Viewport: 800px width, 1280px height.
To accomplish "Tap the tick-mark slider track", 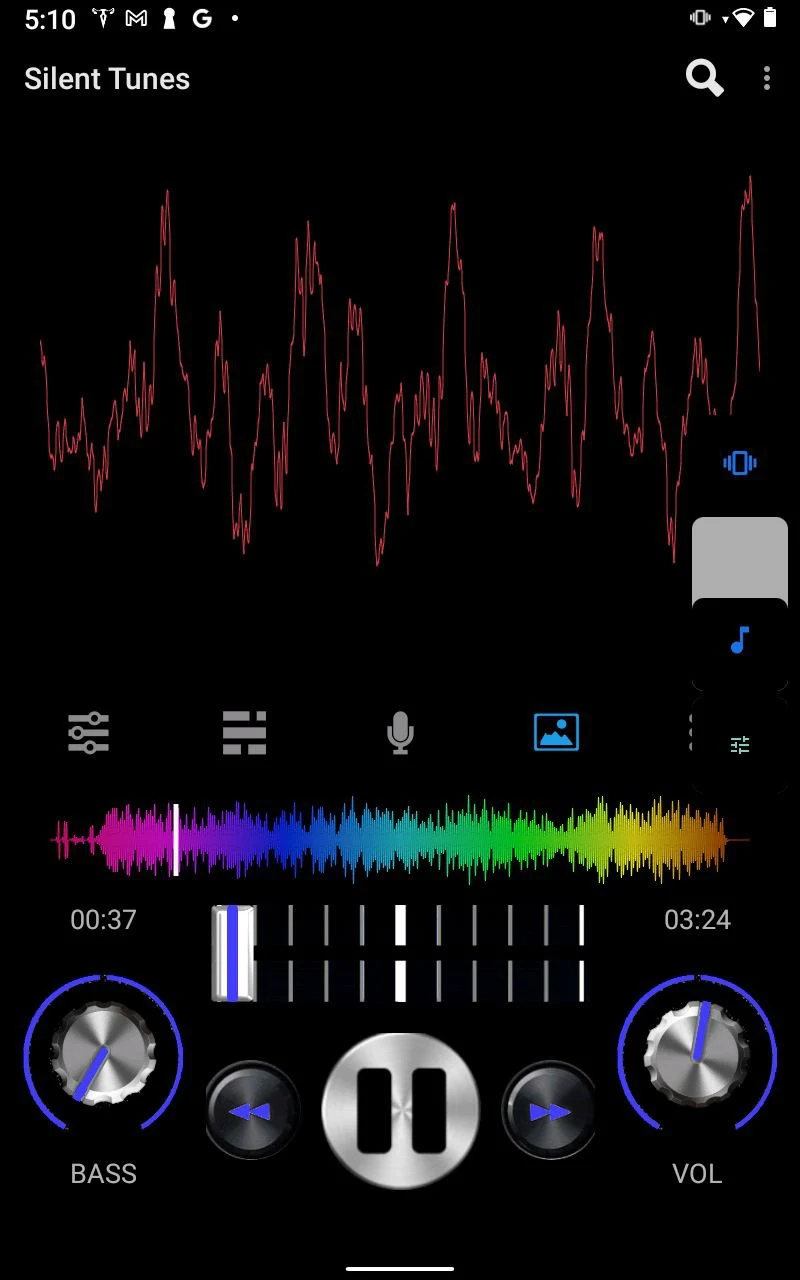I will click(x=400, y=953).
